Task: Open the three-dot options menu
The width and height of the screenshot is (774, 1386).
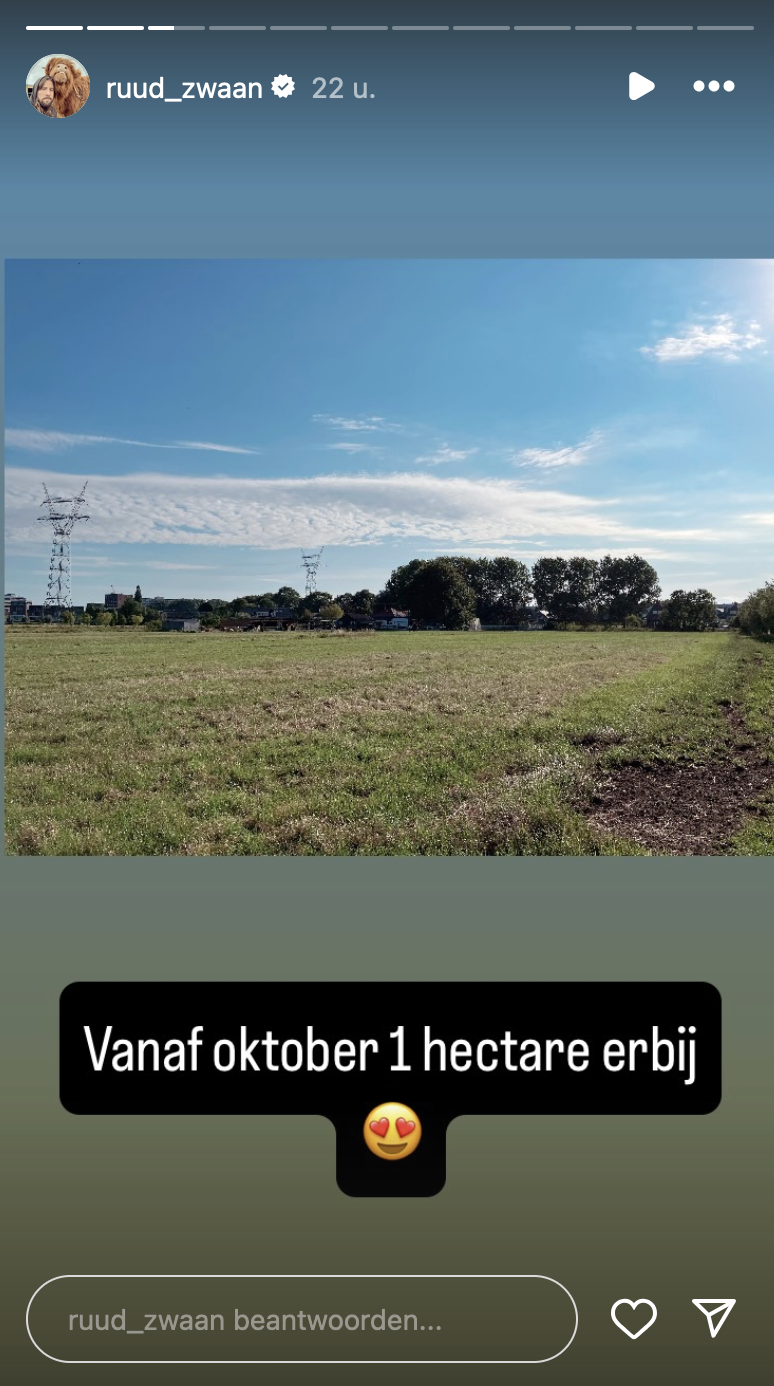Action: point(714,87)
